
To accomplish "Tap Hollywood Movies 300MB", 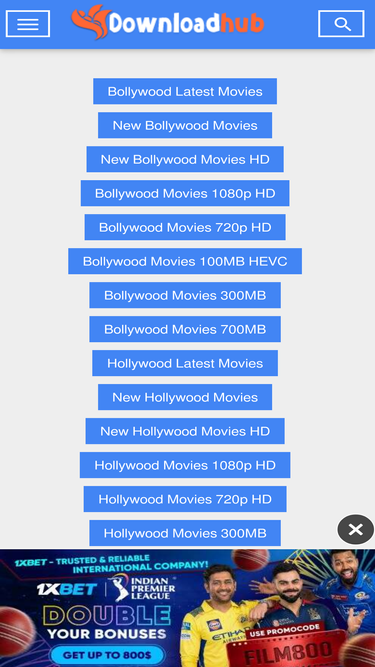I will pos(185,533).
